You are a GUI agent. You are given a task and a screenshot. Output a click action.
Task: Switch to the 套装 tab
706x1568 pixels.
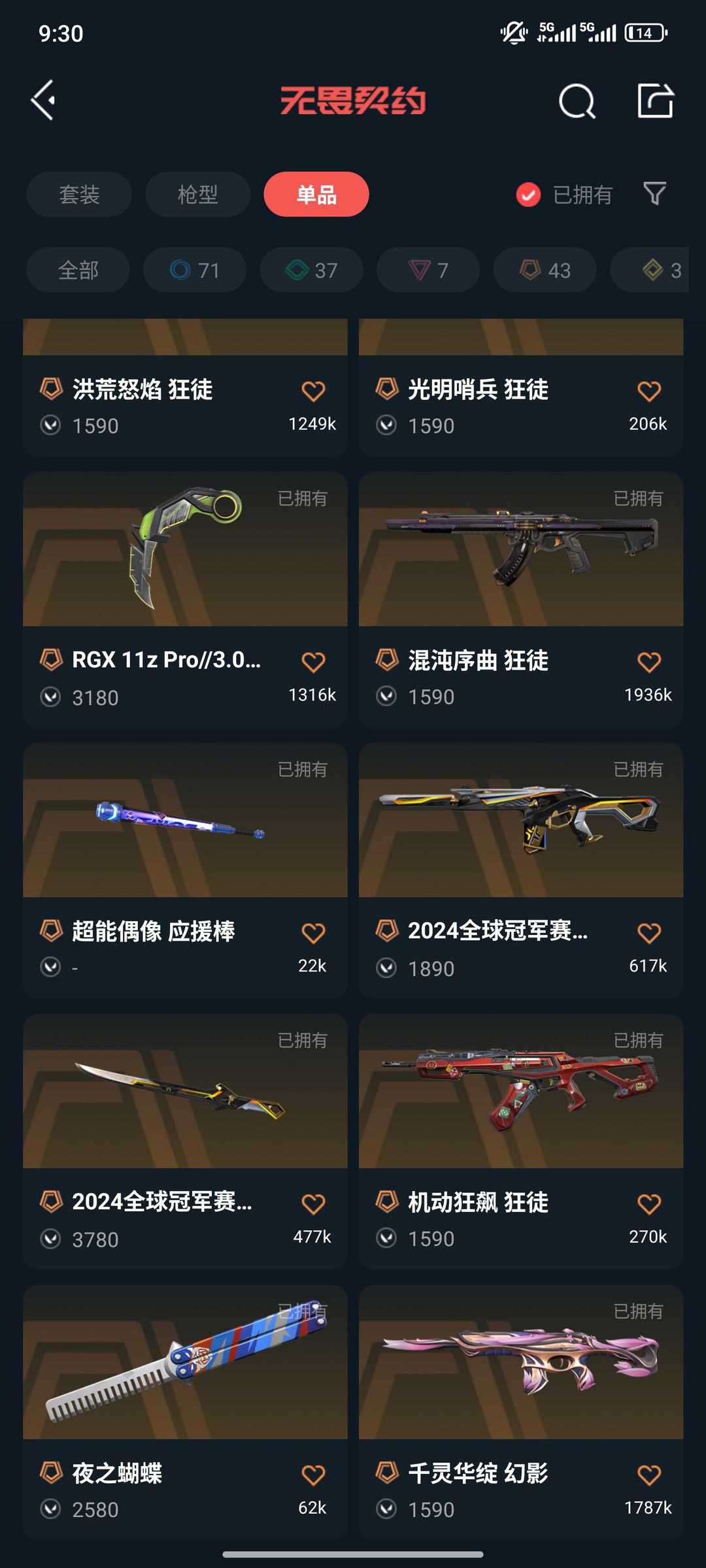pyautogui.click(x=79, y=194)
